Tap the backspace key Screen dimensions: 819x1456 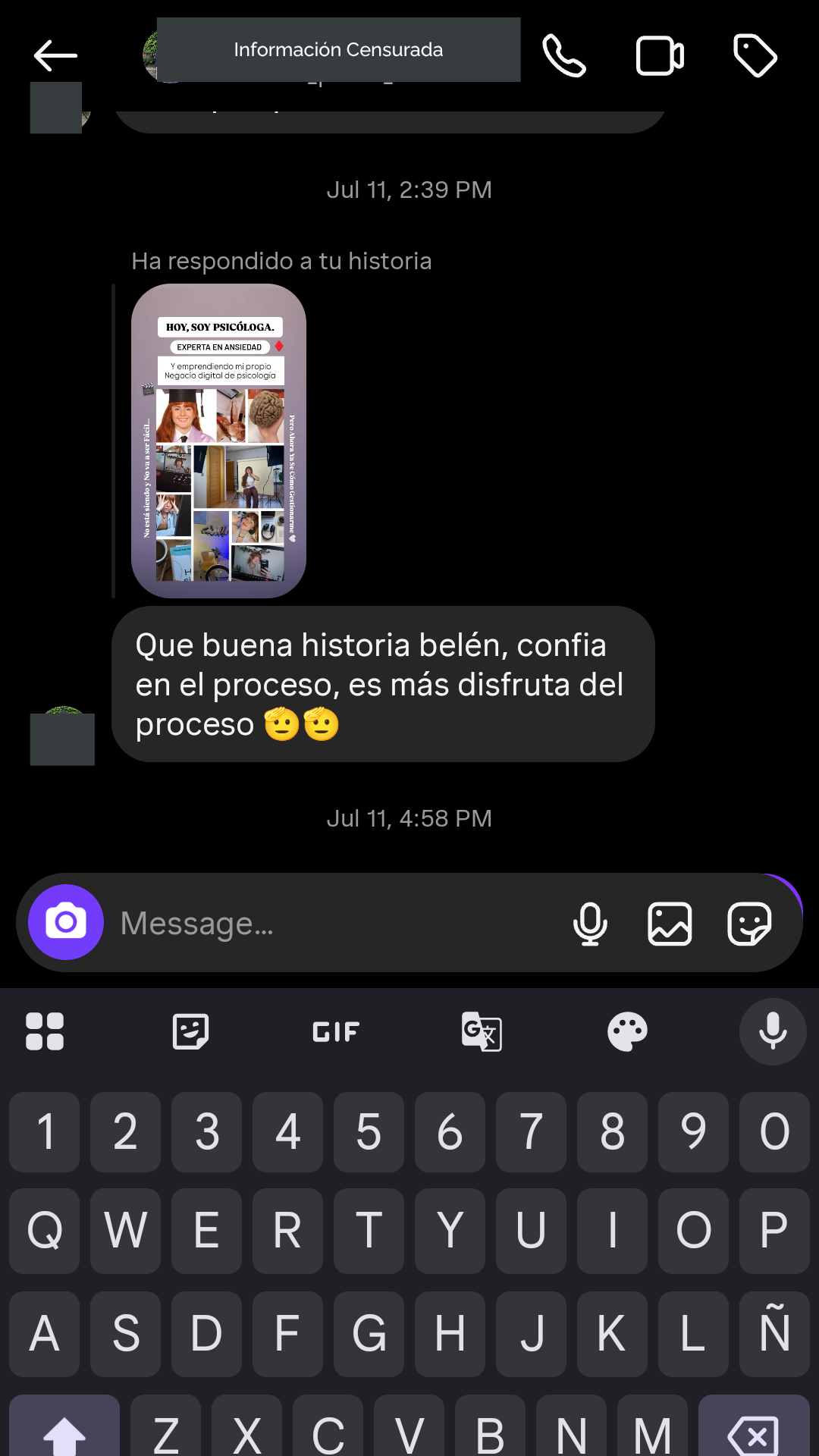[x=753, y=1433]
